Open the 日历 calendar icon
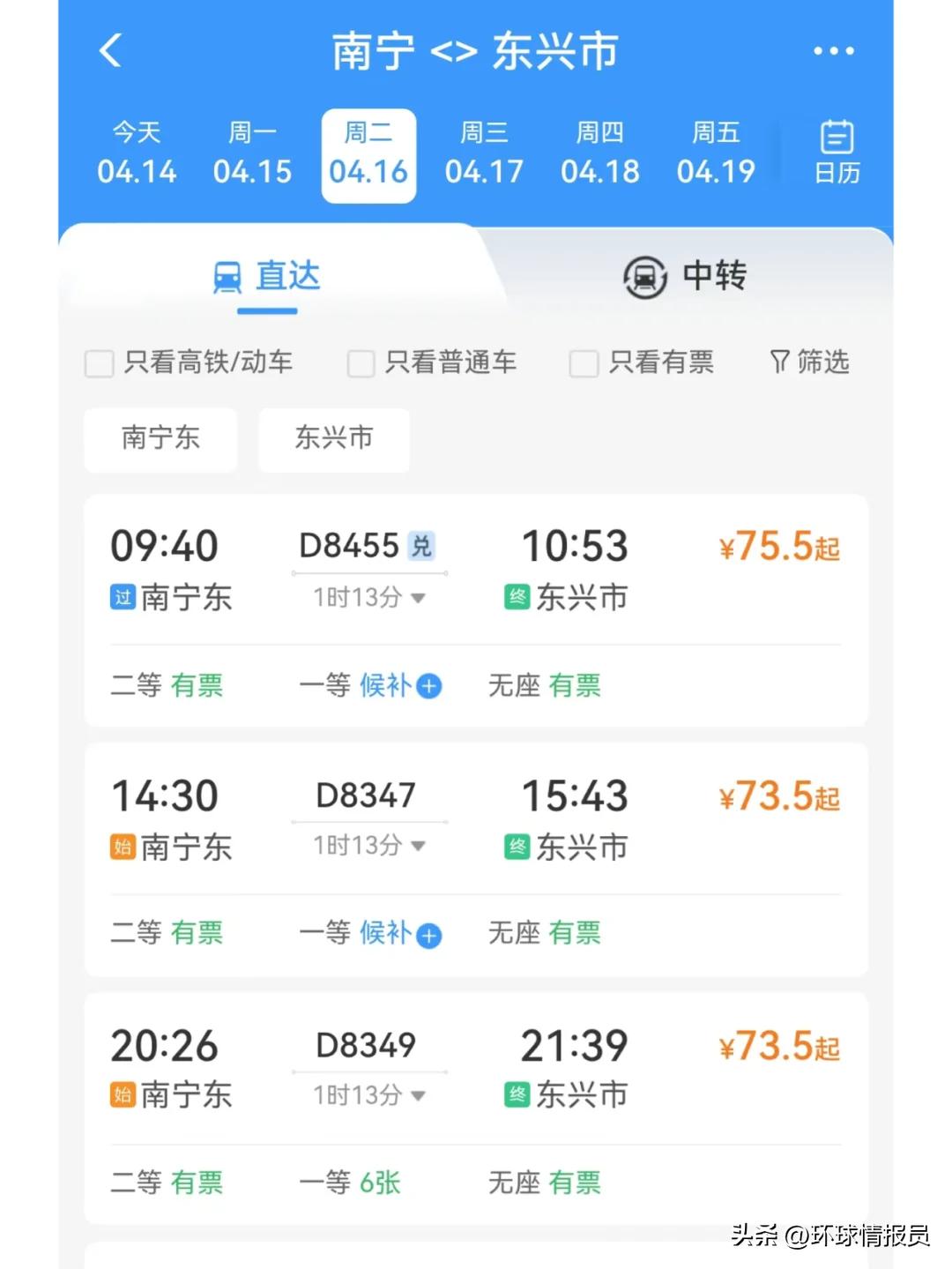 click(835, 152)
